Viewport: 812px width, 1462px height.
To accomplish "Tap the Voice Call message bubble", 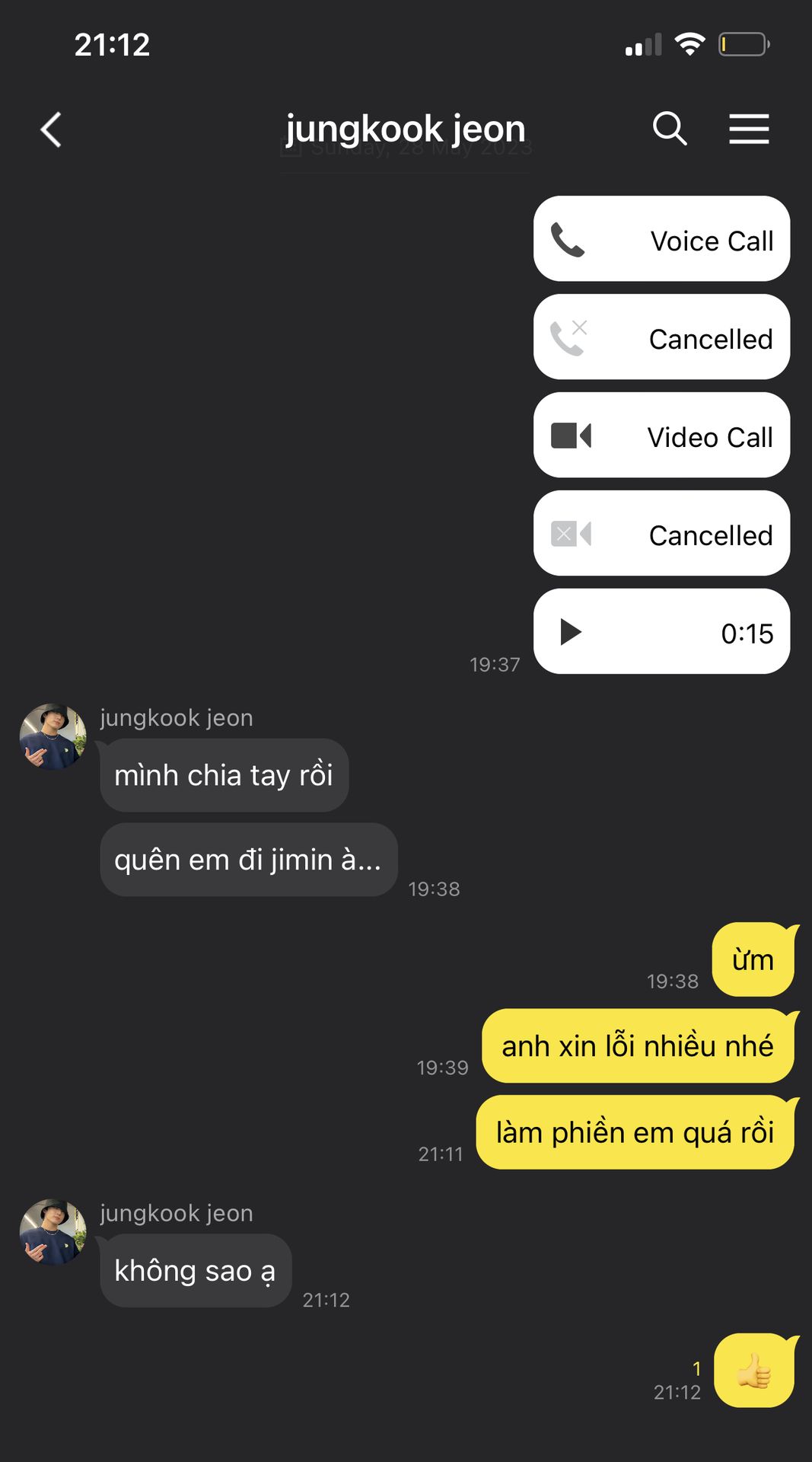I will 661,240.
